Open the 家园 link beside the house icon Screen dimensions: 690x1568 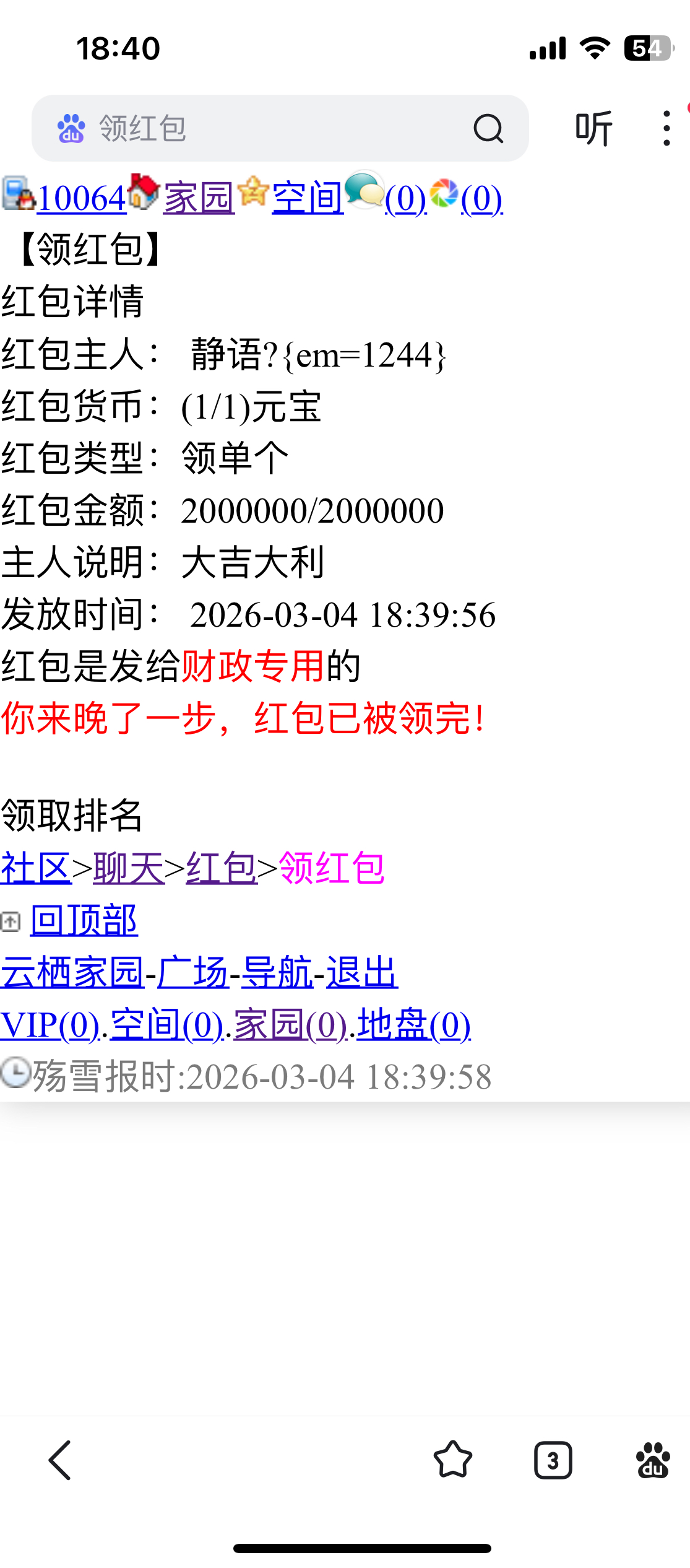coord(199,199)
